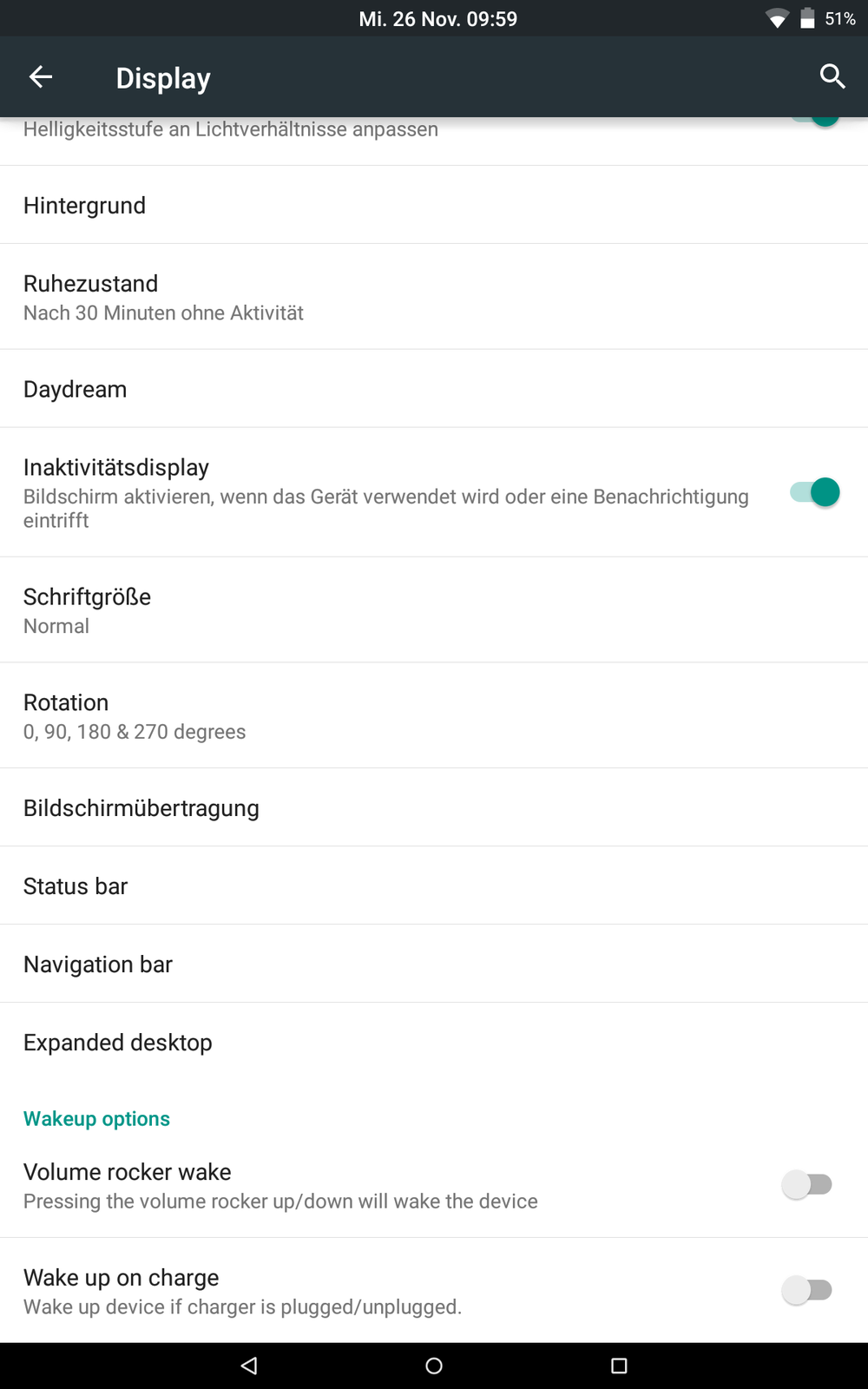Turn on Wake up on charge

807,1290
